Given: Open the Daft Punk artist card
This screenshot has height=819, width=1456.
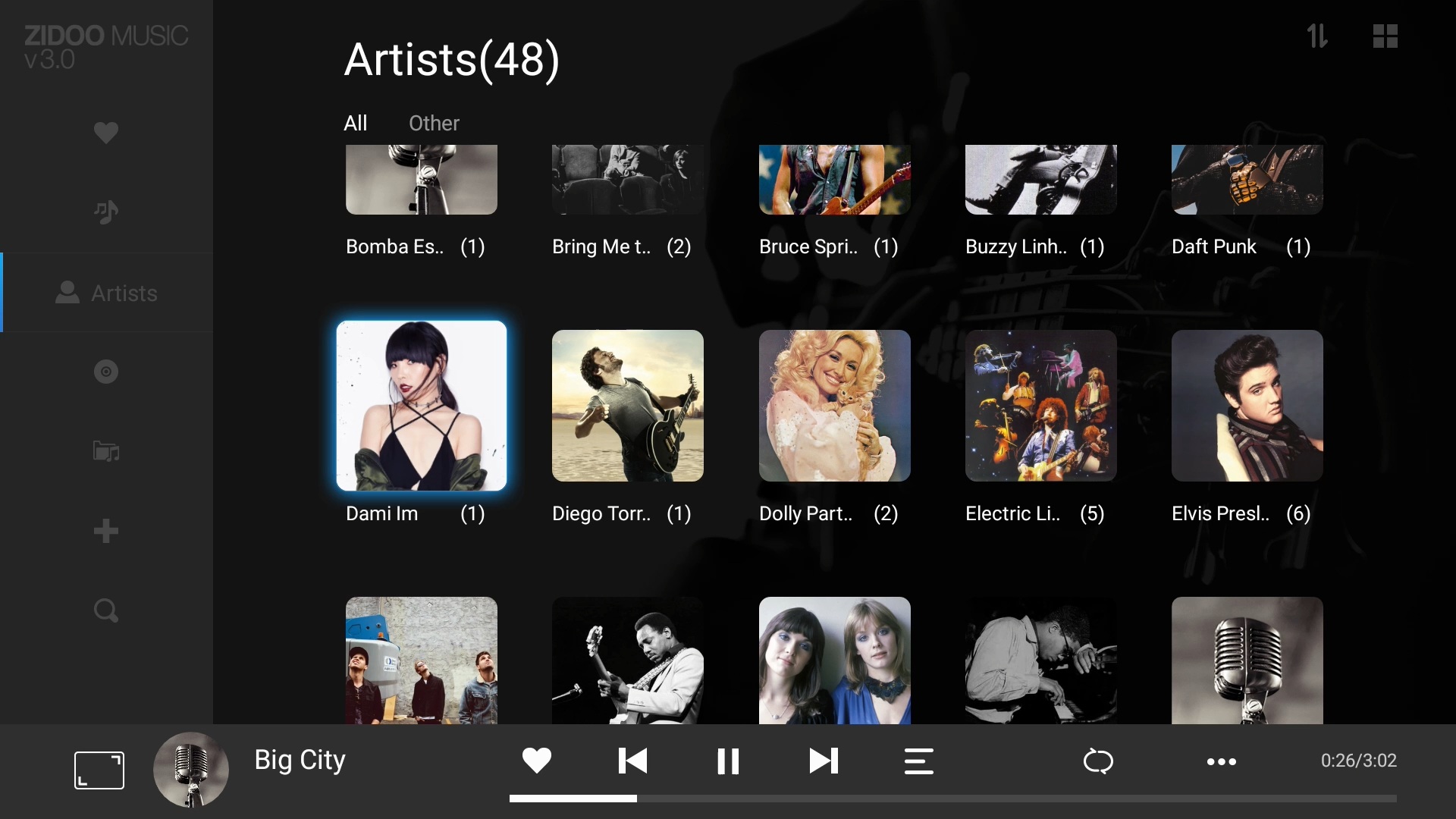Looking at the screenshot, I should click(1247, 180).
